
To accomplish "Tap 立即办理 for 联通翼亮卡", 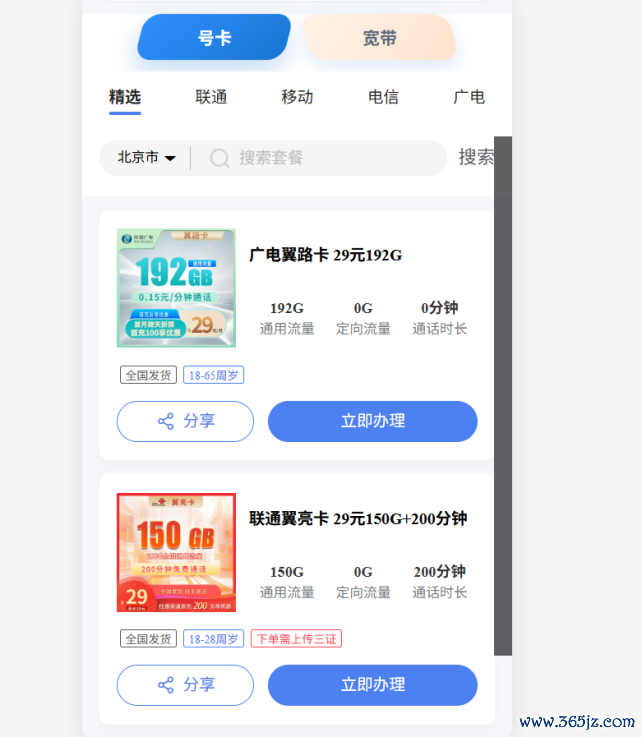I will (x=373, y=685).
